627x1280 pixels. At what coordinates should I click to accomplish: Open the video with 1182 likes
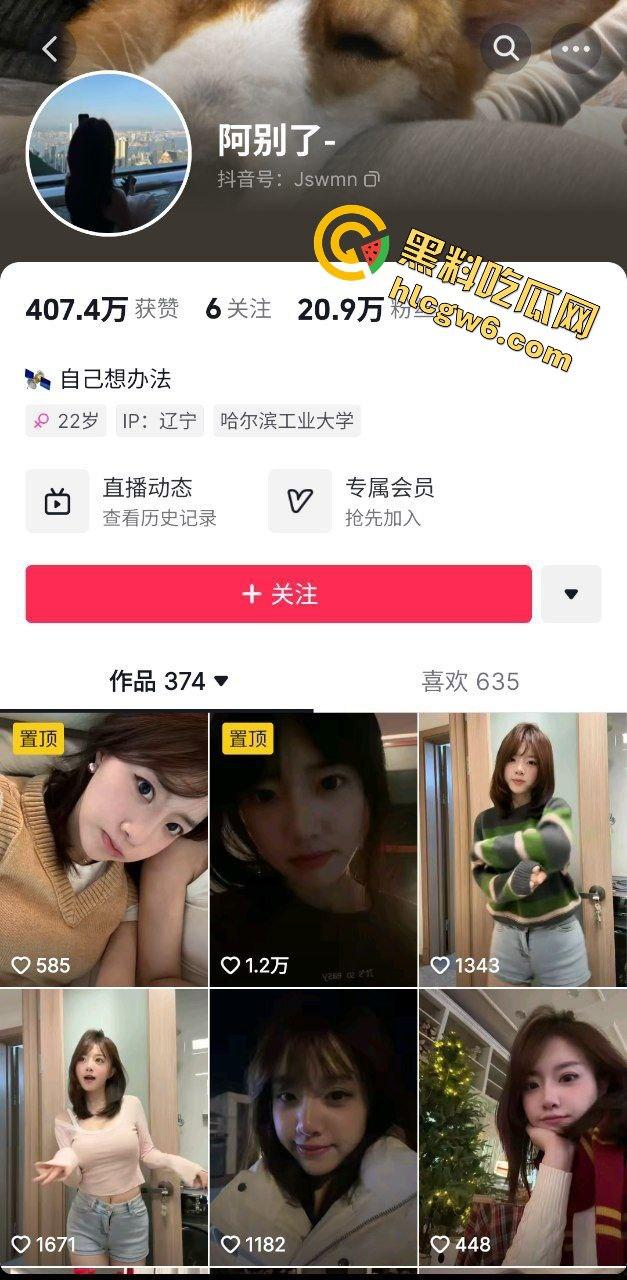(x=313, y=1128)
